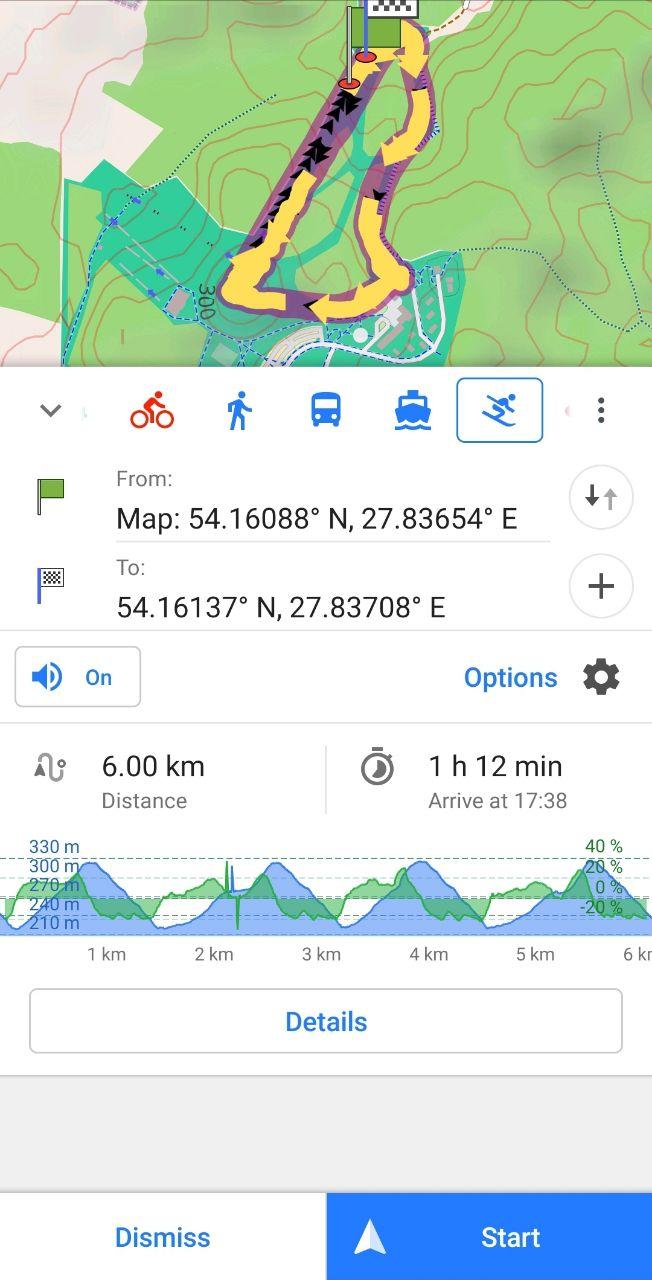Select the skiing routing profile
Viewport: 652px width, 1280px height.
pyautogui.click(x=500, y=410)
